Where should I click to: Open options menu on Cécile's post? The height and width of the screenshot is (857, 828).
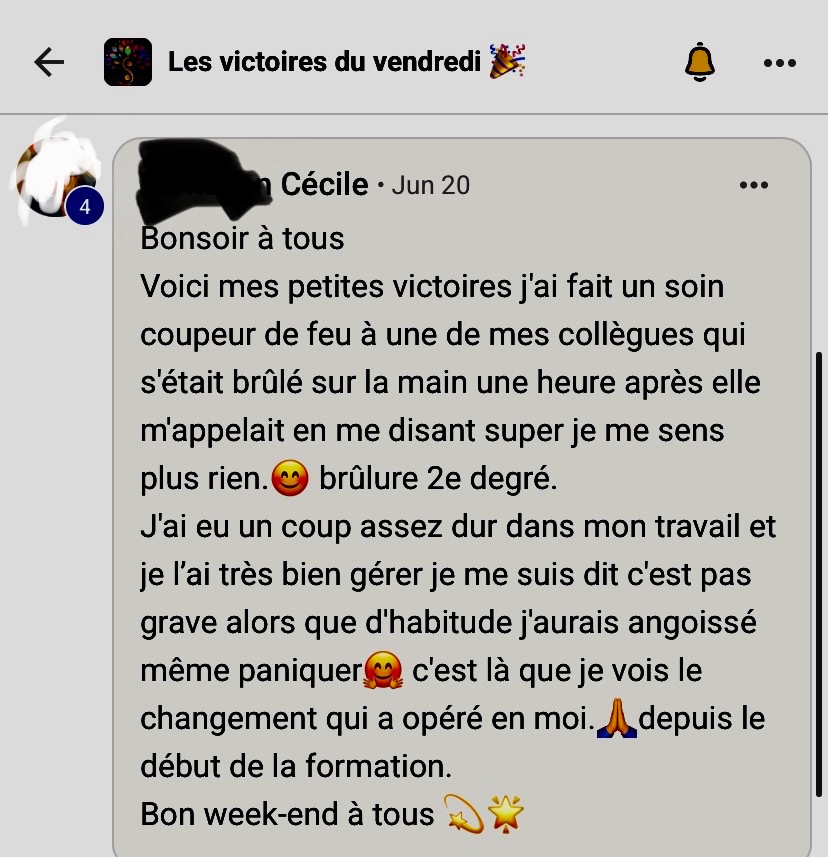tap(753, 185)
